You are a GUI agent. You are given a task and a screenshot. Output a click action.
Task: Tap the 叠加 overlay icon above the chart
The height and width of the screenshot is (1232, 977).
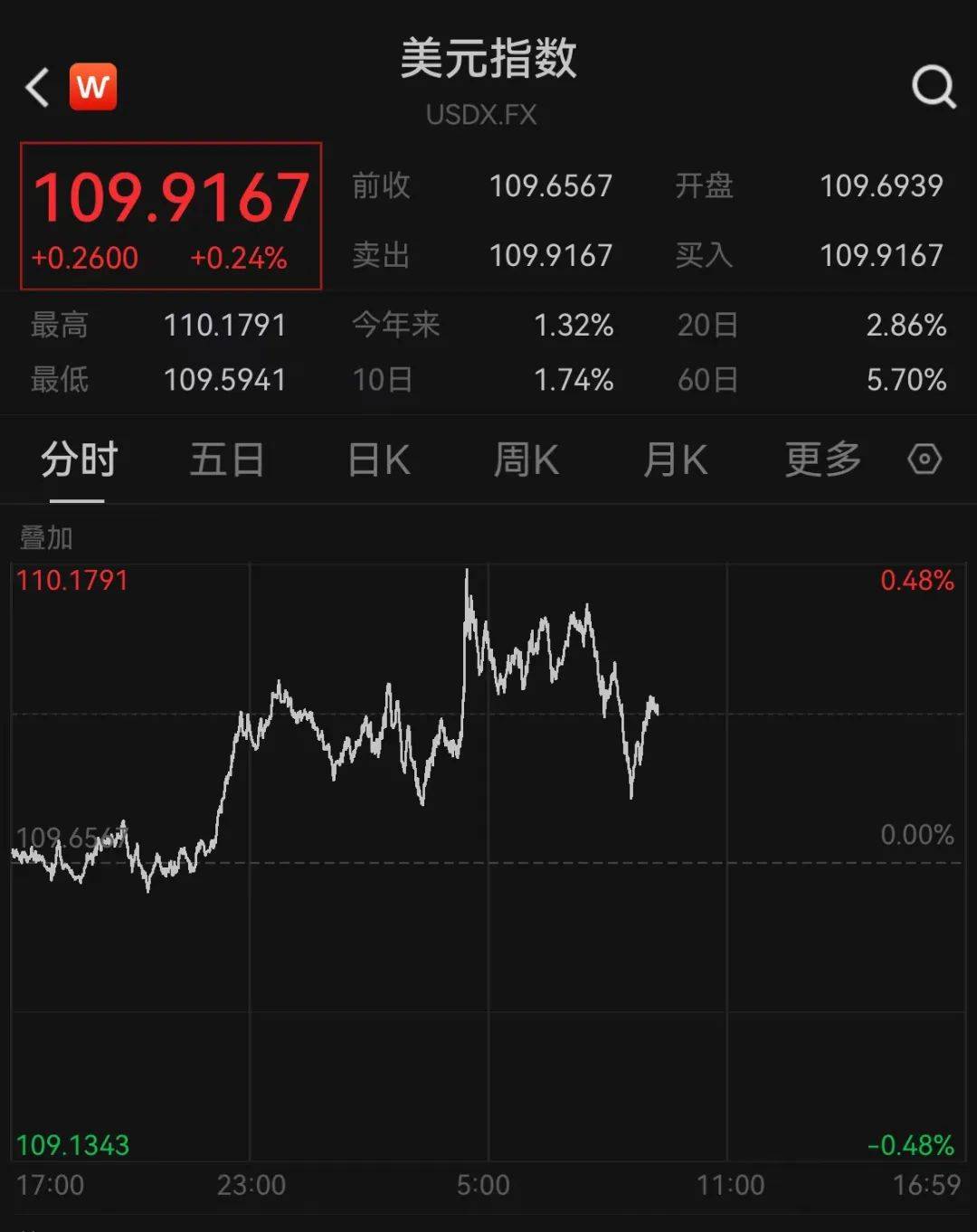(x=46, y=538)
